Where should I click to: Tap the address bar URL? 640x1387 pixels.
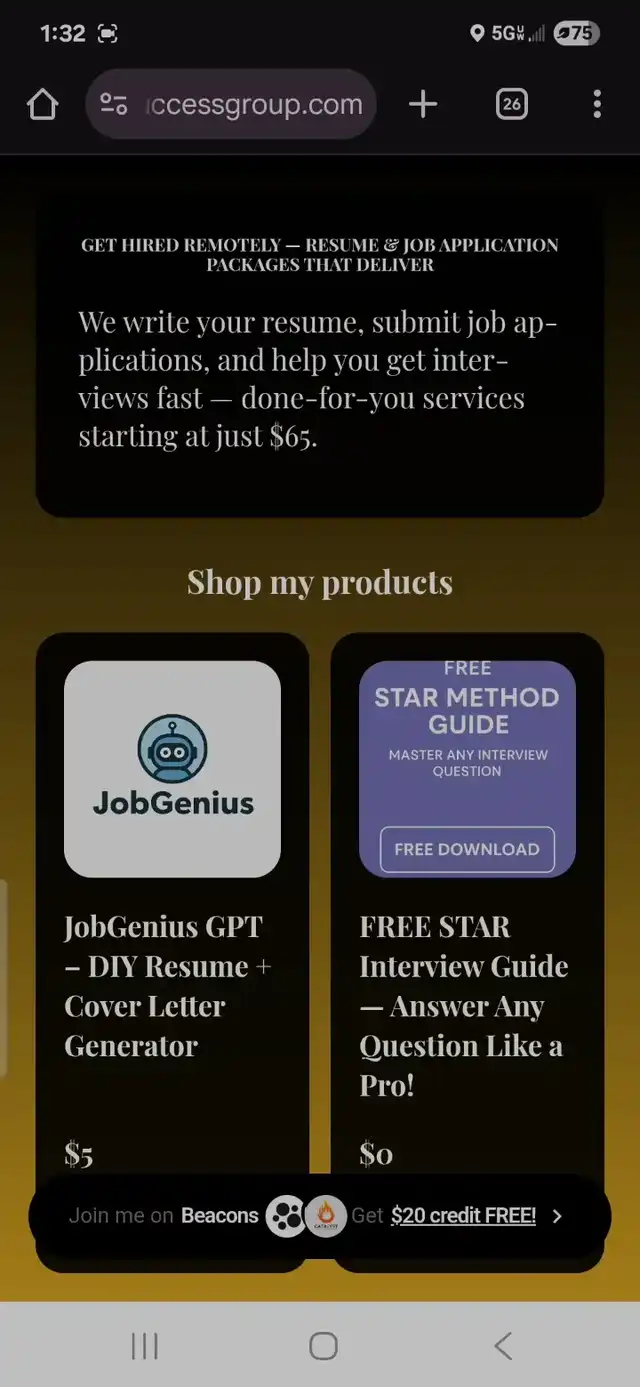[253, 104]
